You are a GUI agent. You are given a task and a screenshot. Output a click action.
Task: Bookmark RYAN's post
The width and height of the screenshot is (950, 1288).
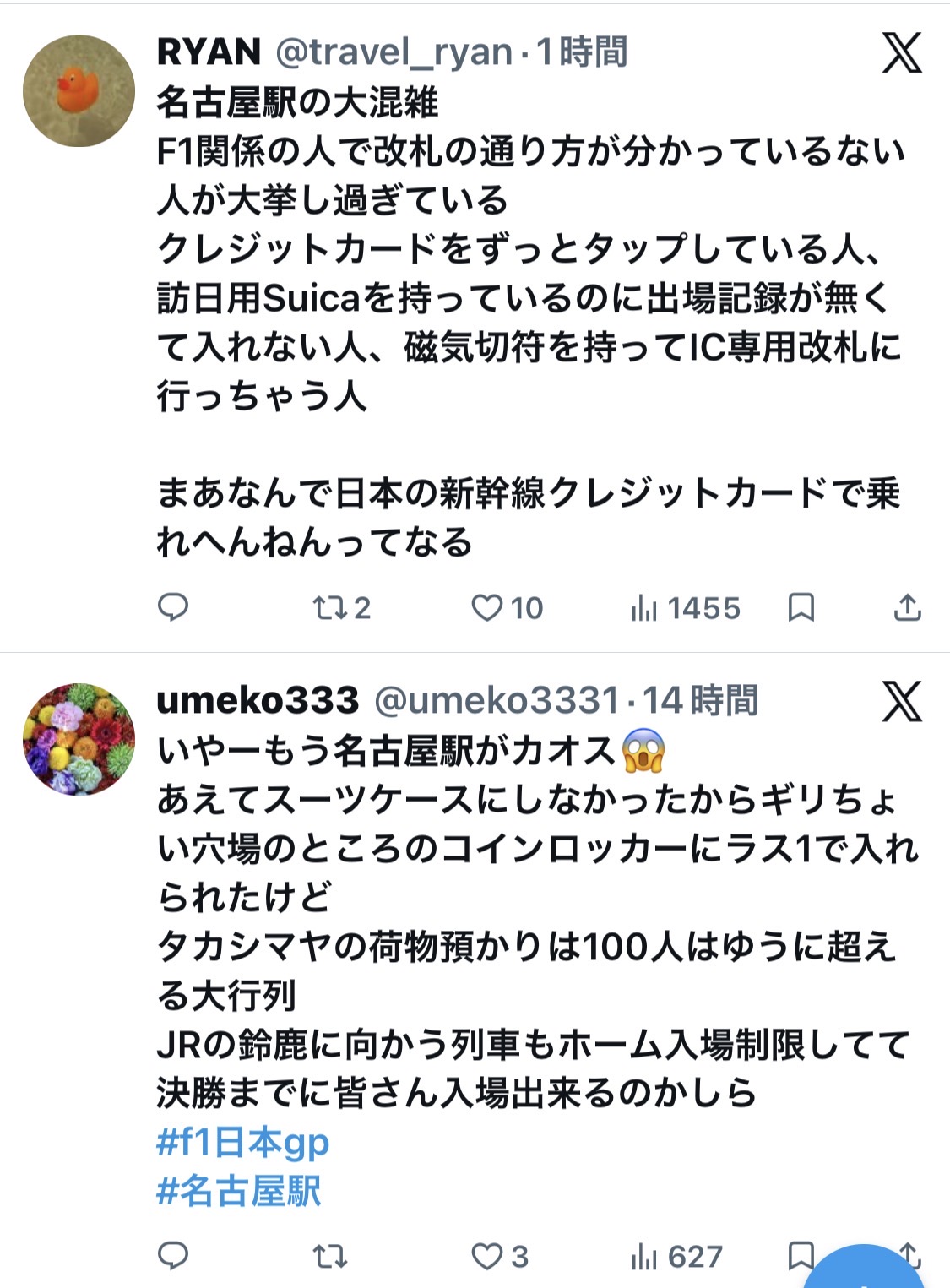click(x=801, y=607)
